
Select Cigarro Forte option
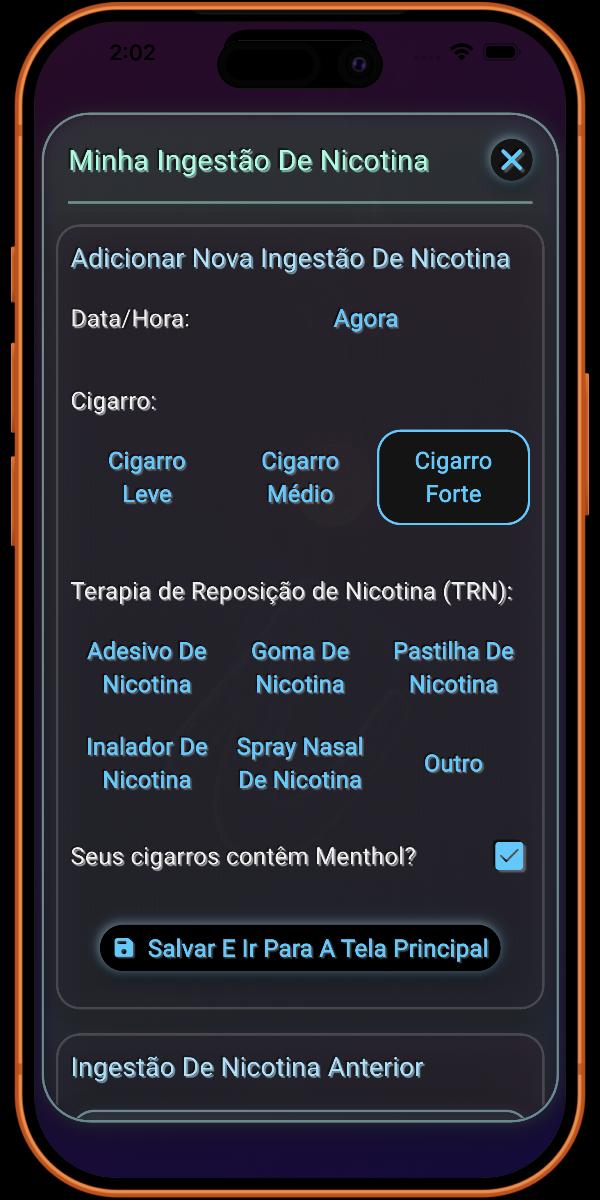point(453,477)
